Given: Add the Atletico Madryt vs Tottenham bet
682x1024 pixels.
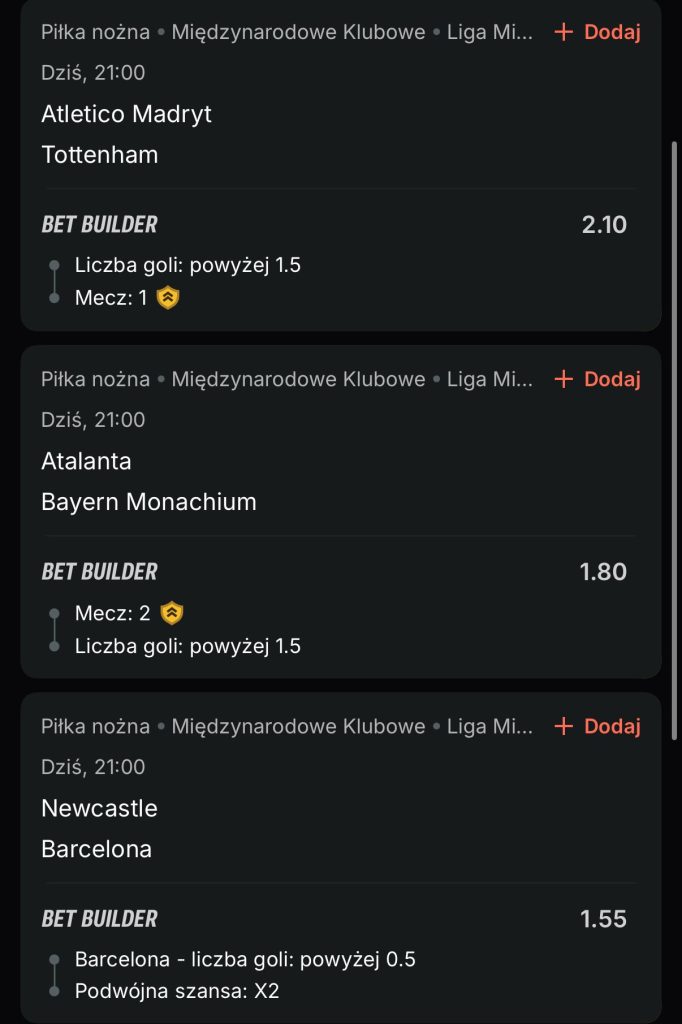Looking at the screenshot, I should 597,32.
